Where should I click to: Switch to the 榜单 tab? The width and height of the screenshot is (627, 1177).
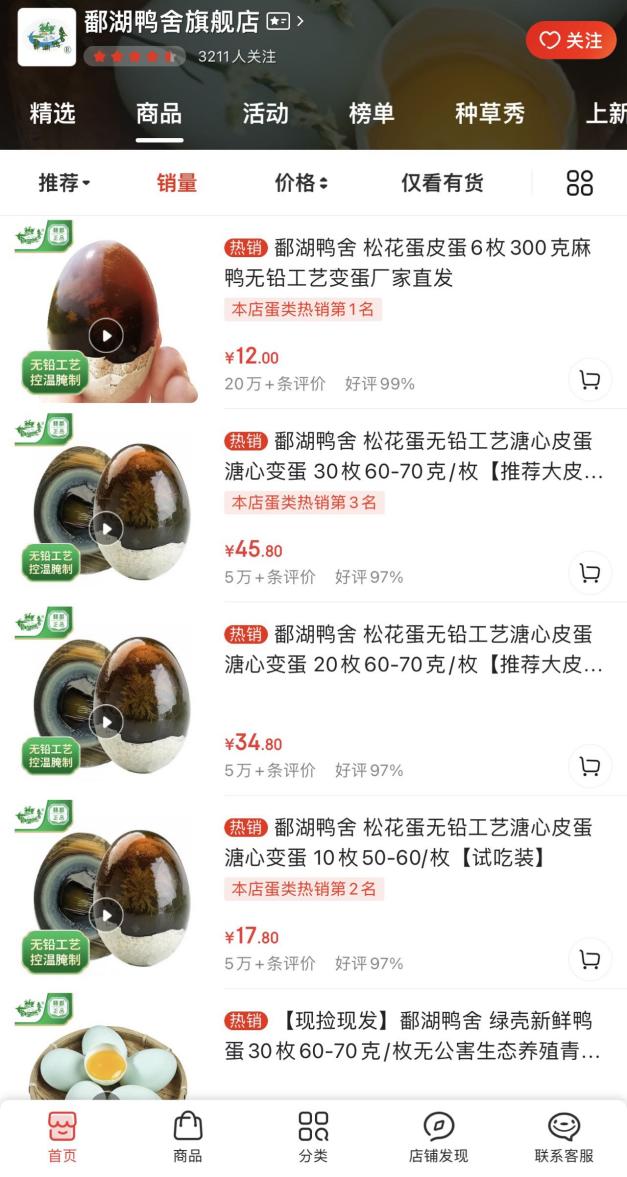click(371, 113)
